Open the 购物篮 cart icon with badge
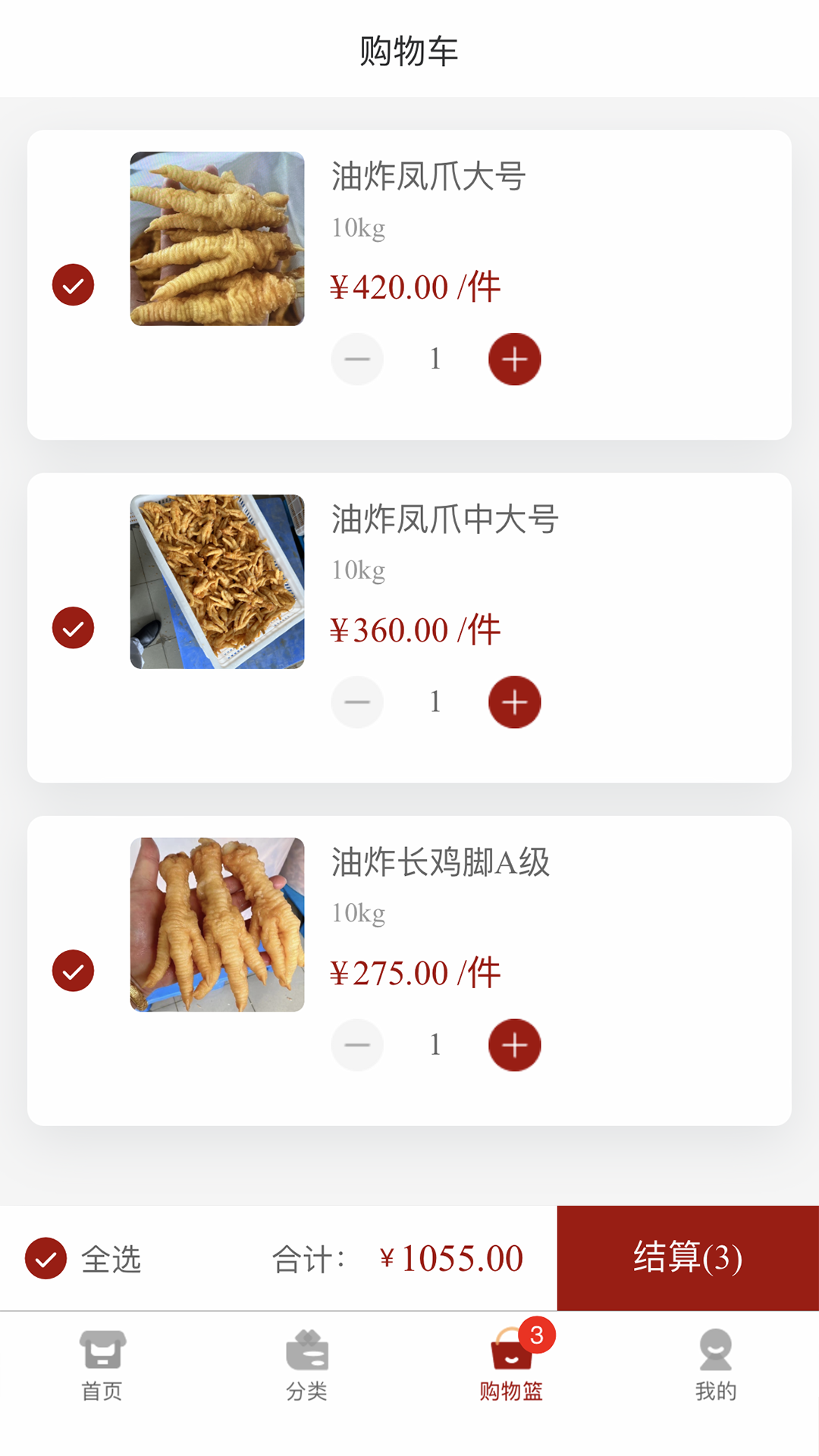 click(x=510, y=1361)
